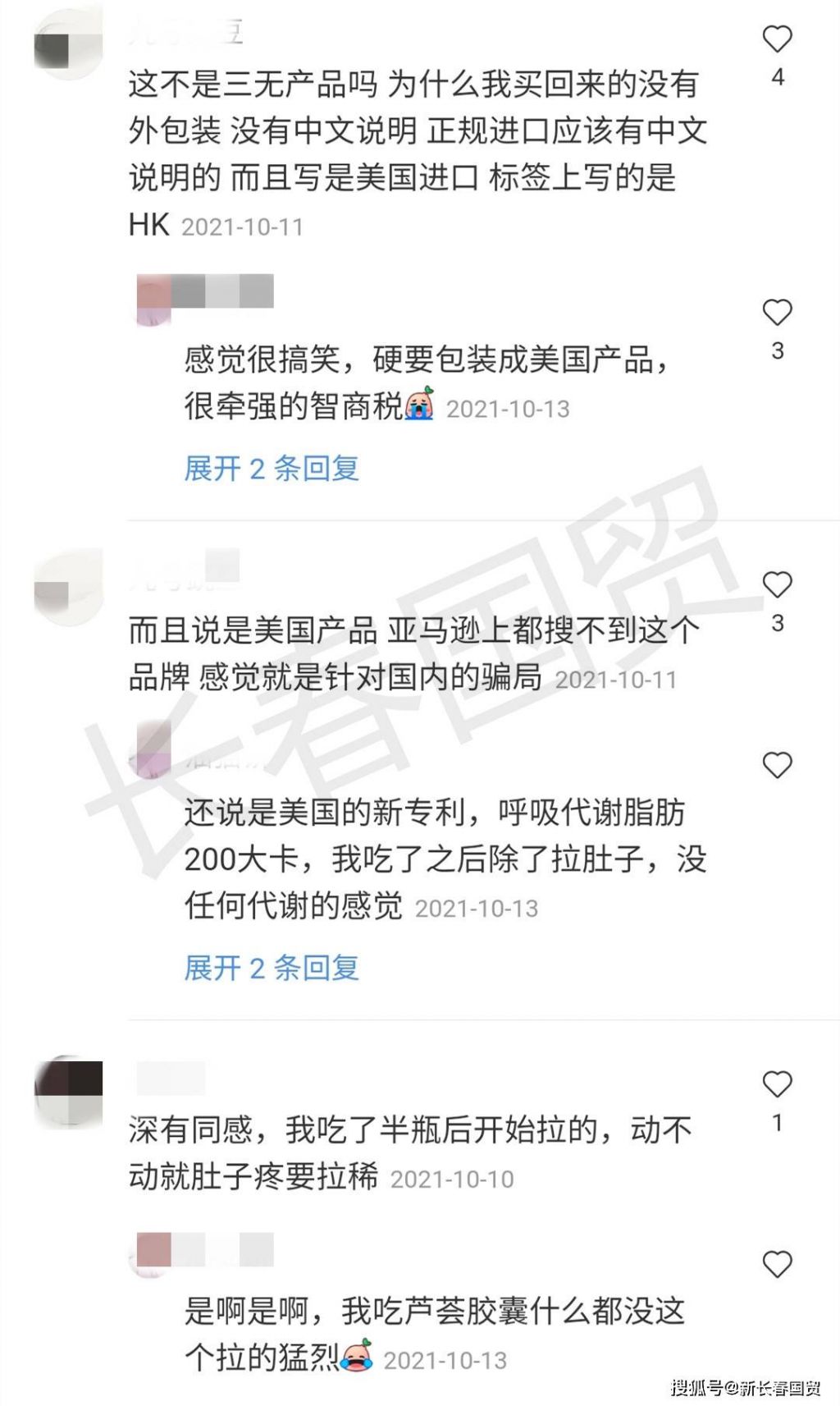Open avatar of the 深有同感 commenter
The image size is (840, 1406).
pyautogui.click(x=69, y=1091)
